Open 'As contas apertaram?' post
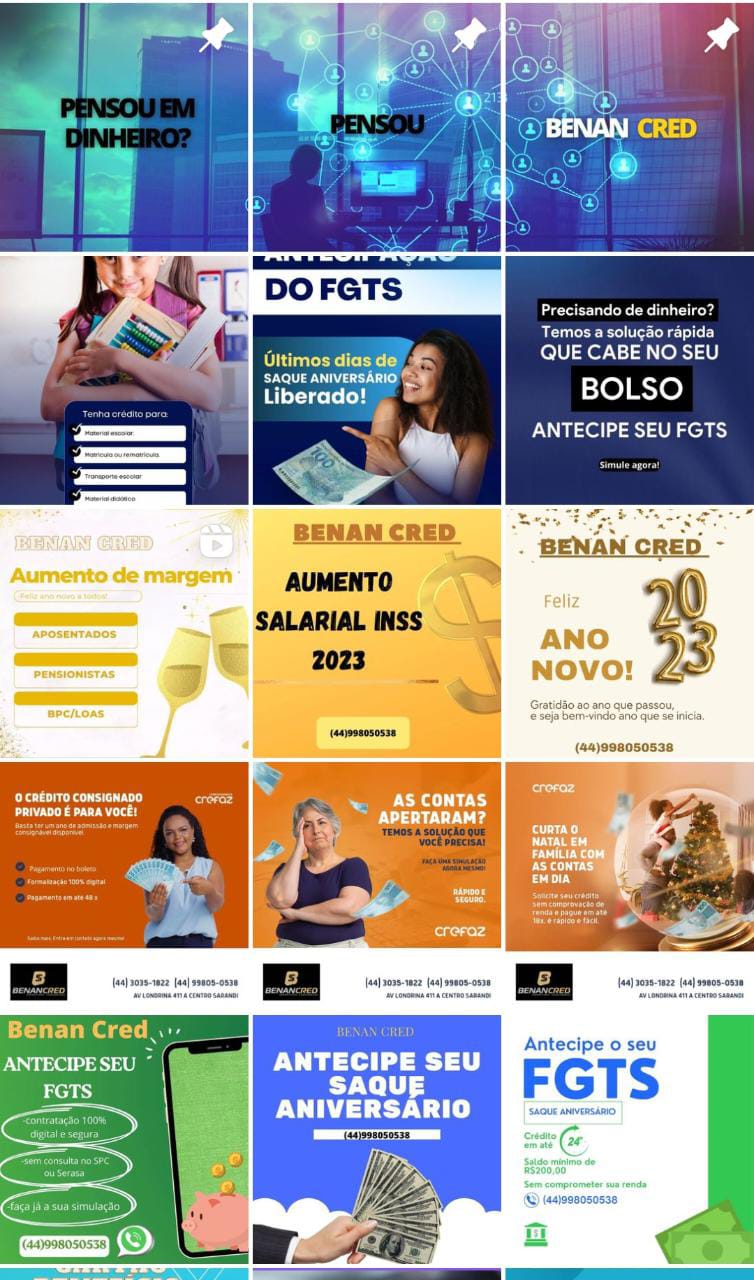 pos(376,886)
